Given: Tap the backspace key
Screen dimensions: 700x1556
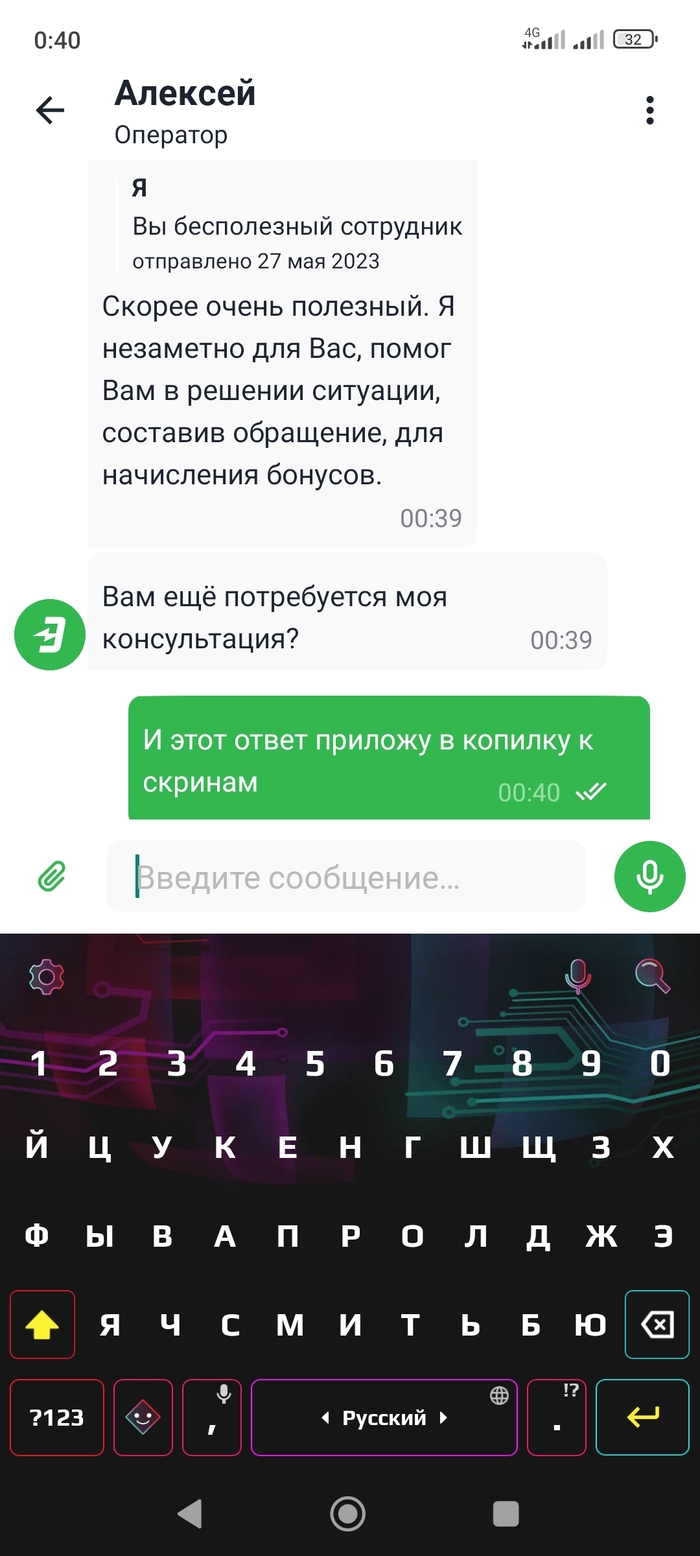Looking at the screenshot, I should (x=657, y=1325).
